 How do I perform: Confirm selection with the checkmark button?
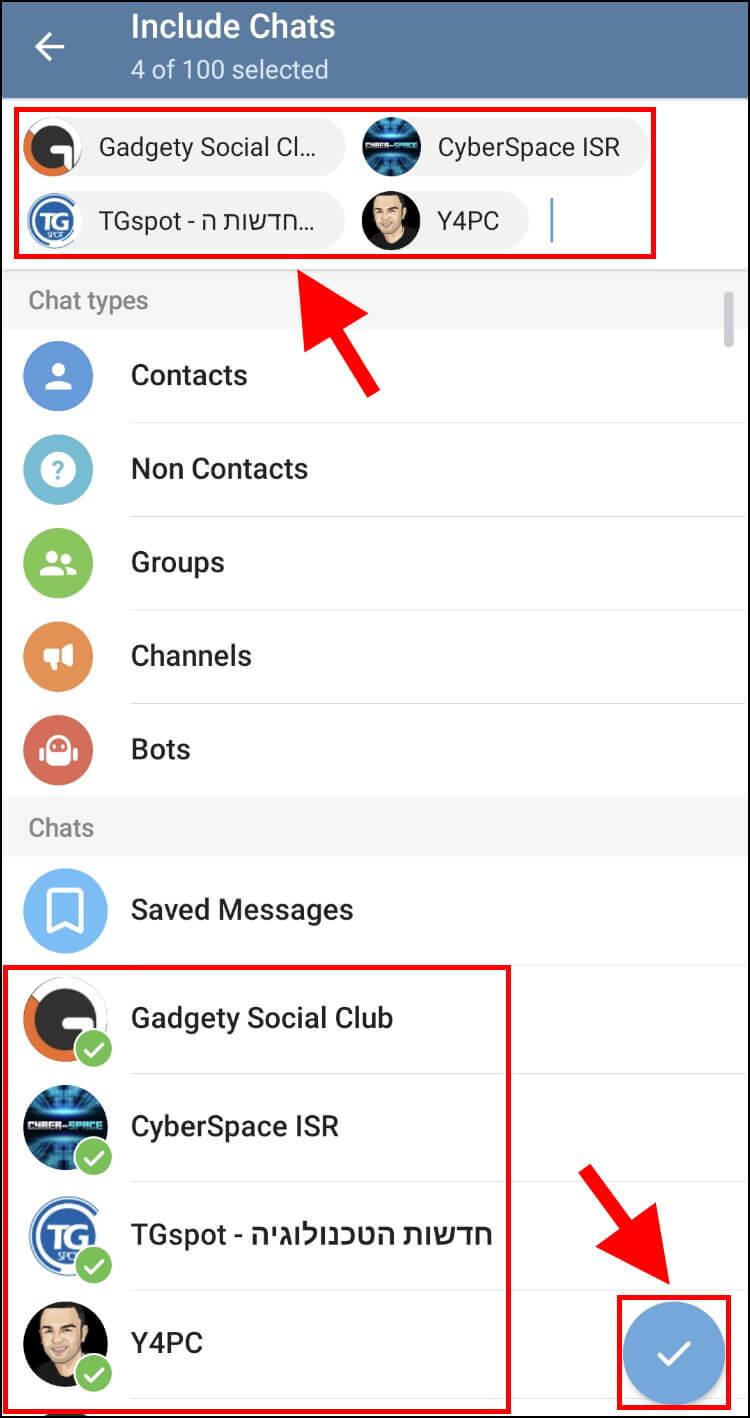pos(673,1353)
